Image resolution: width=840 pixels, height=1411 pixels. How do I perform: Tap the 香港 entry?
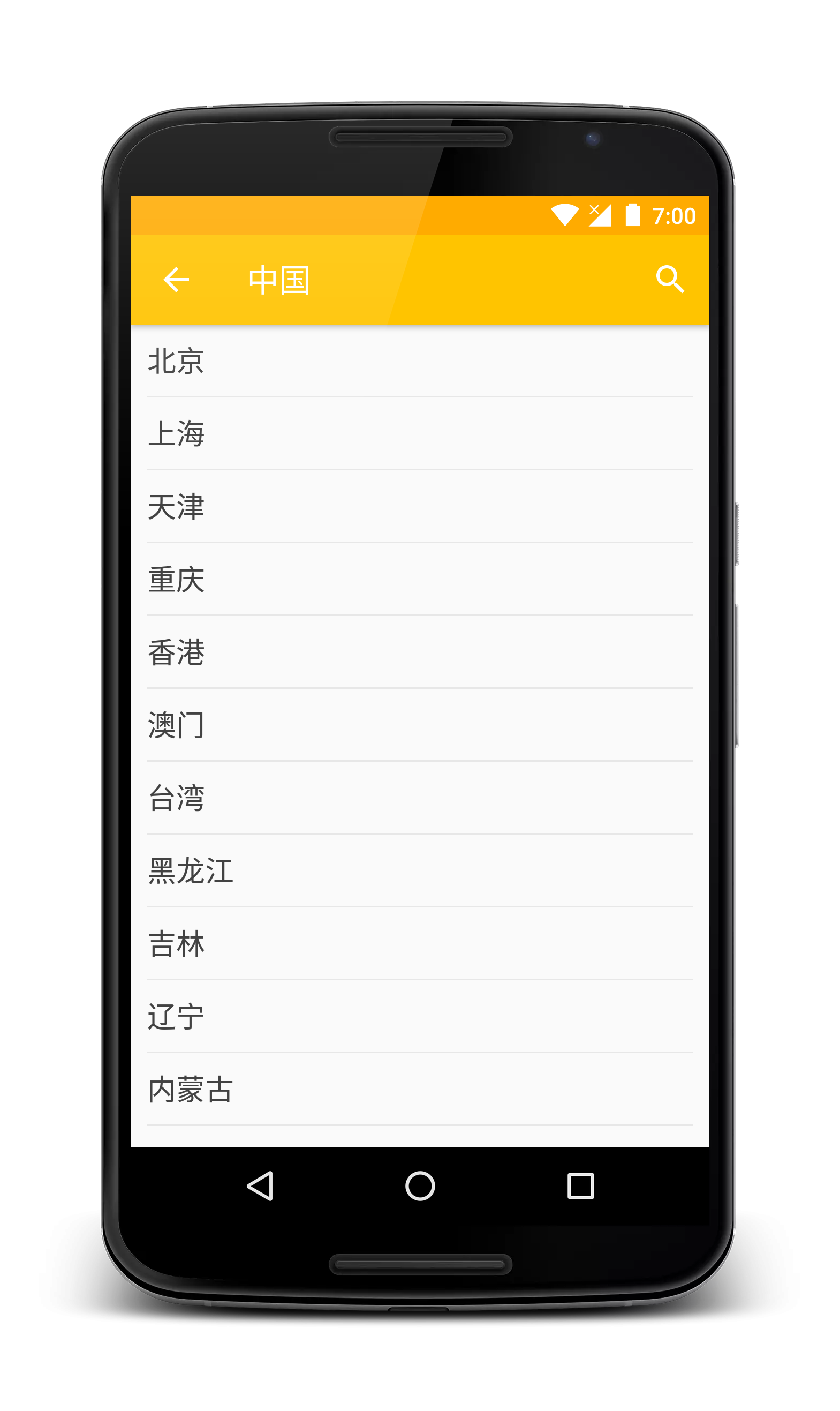[x=419, y=652]
